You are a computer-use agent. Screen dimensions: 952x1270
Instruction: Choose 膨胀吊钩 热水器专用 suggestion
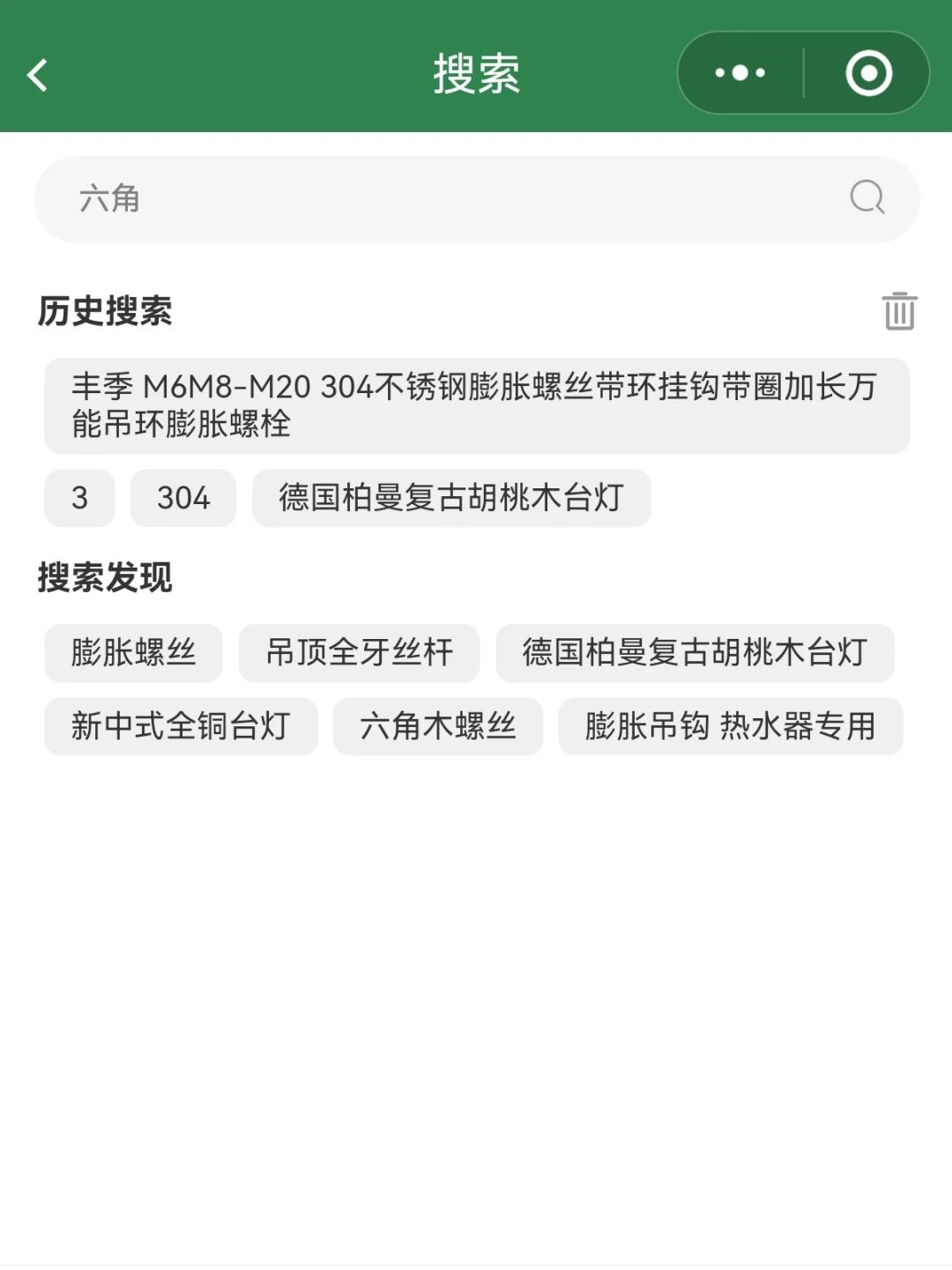(730, 726)
